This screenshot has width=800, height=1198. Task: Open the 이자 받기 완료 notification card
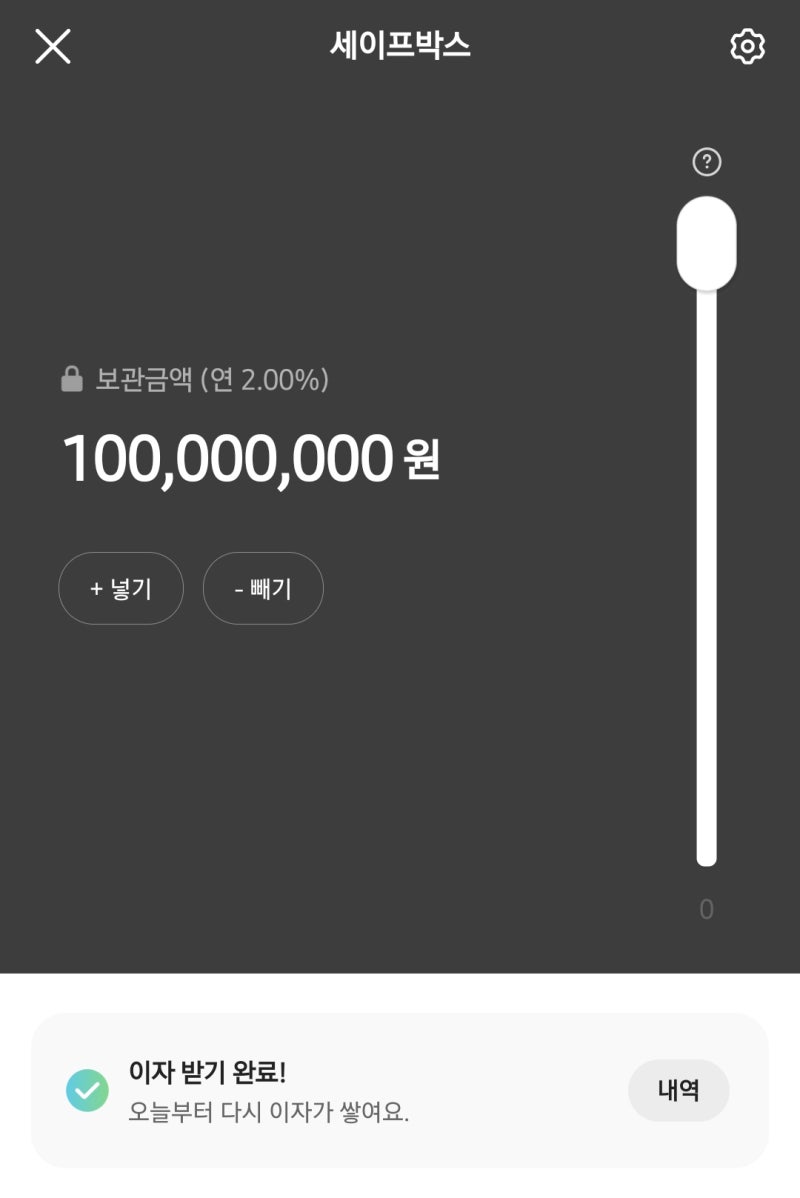pyautogui.click(x=400, y=1091)
